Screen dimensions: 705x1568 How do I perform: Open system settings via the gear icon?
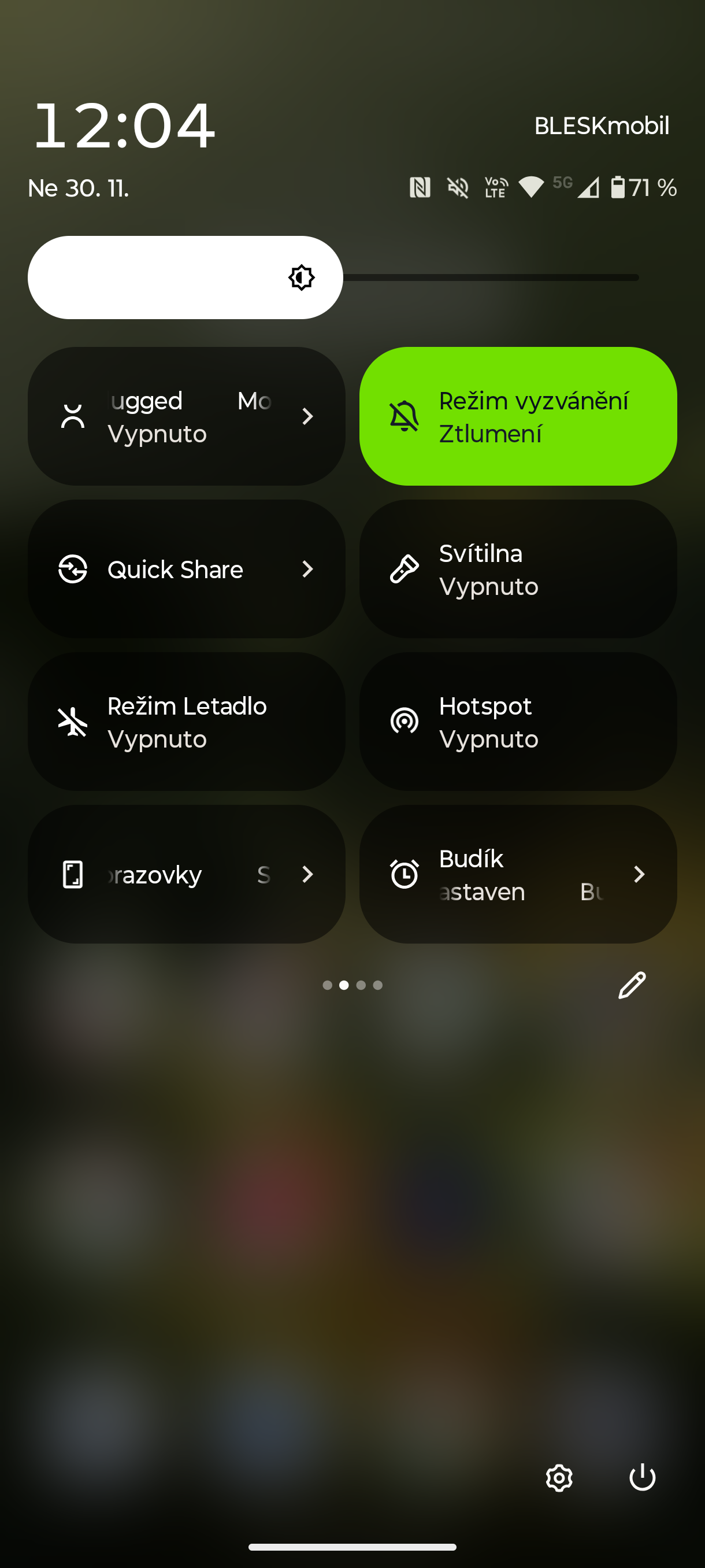point(559,1477)
